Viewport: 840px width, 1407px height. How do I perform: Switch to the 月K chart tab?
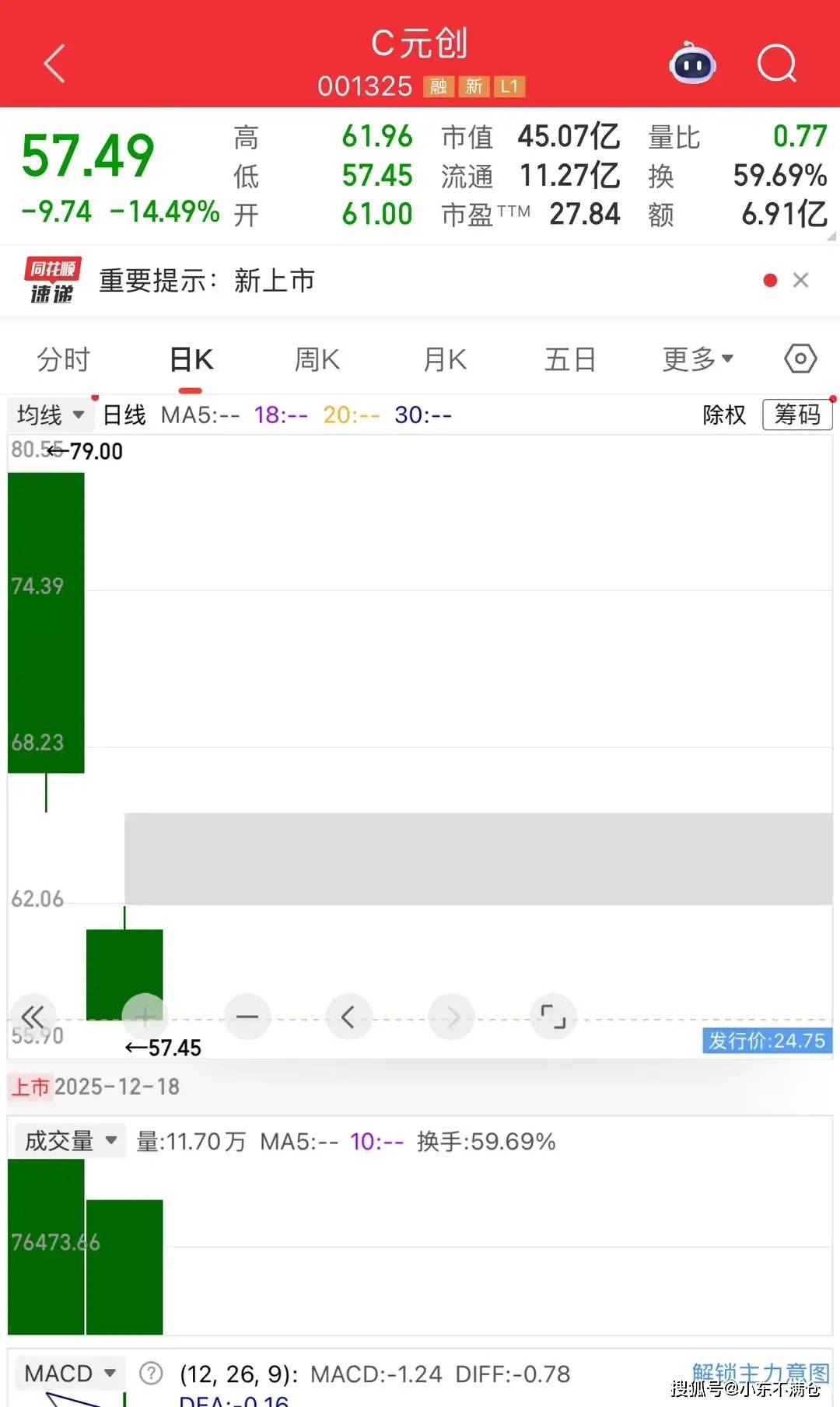tap(444, 360)
